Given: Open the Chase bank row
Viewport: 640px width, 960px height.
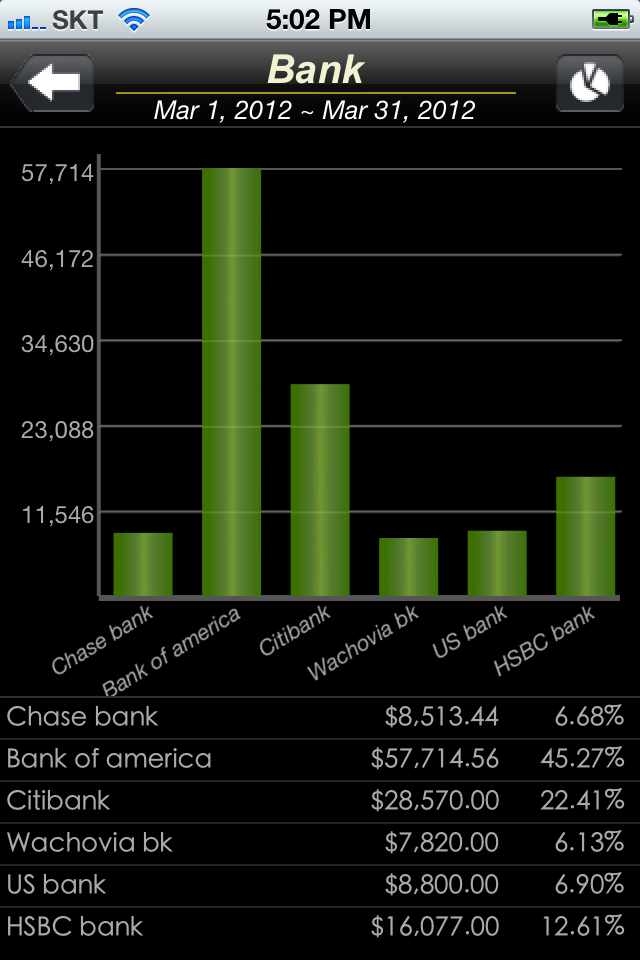Looking at the screenshot, I should (320, 716).
